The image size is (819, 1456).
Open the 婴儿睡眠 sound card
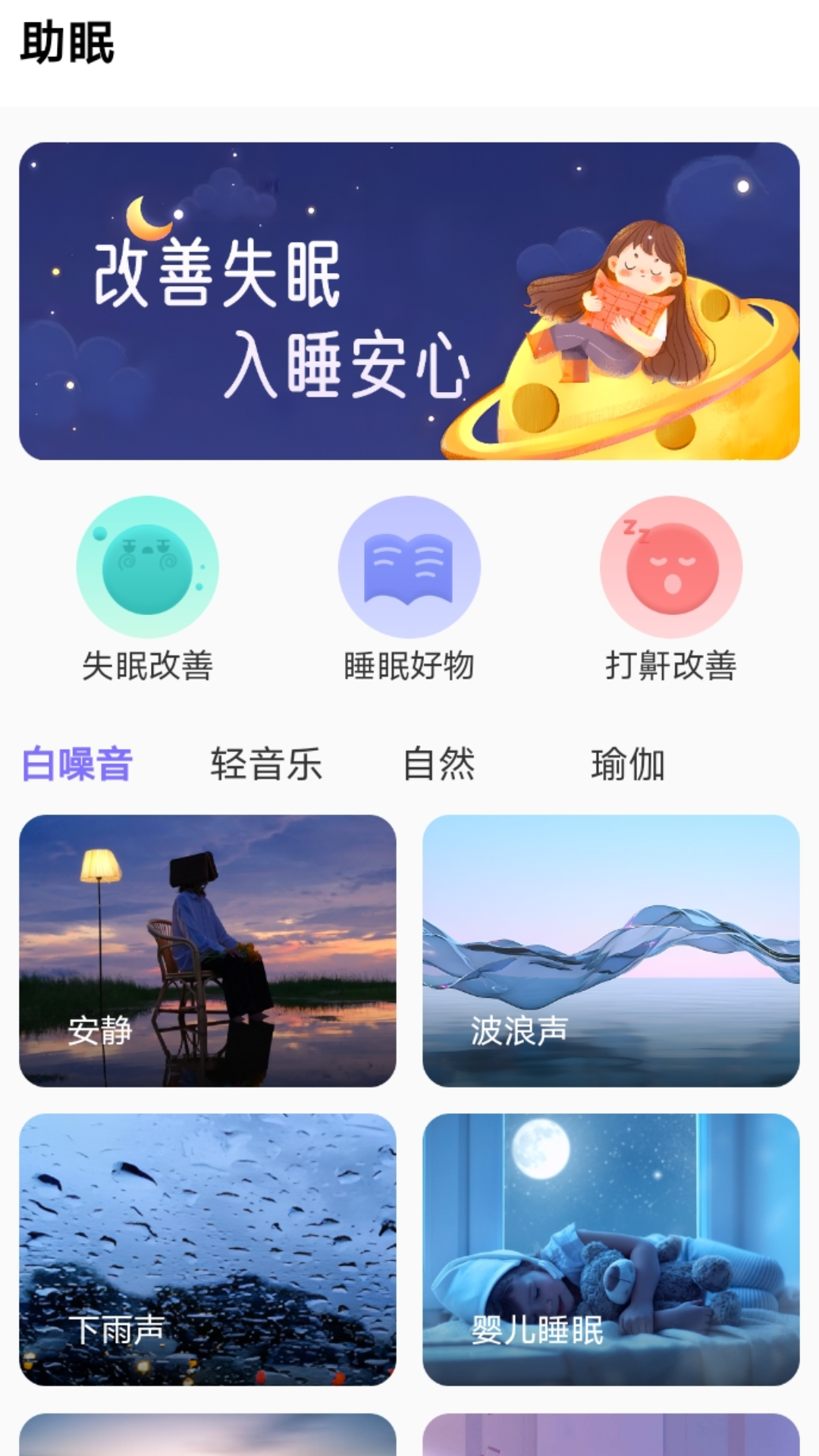click(610, 1249)
